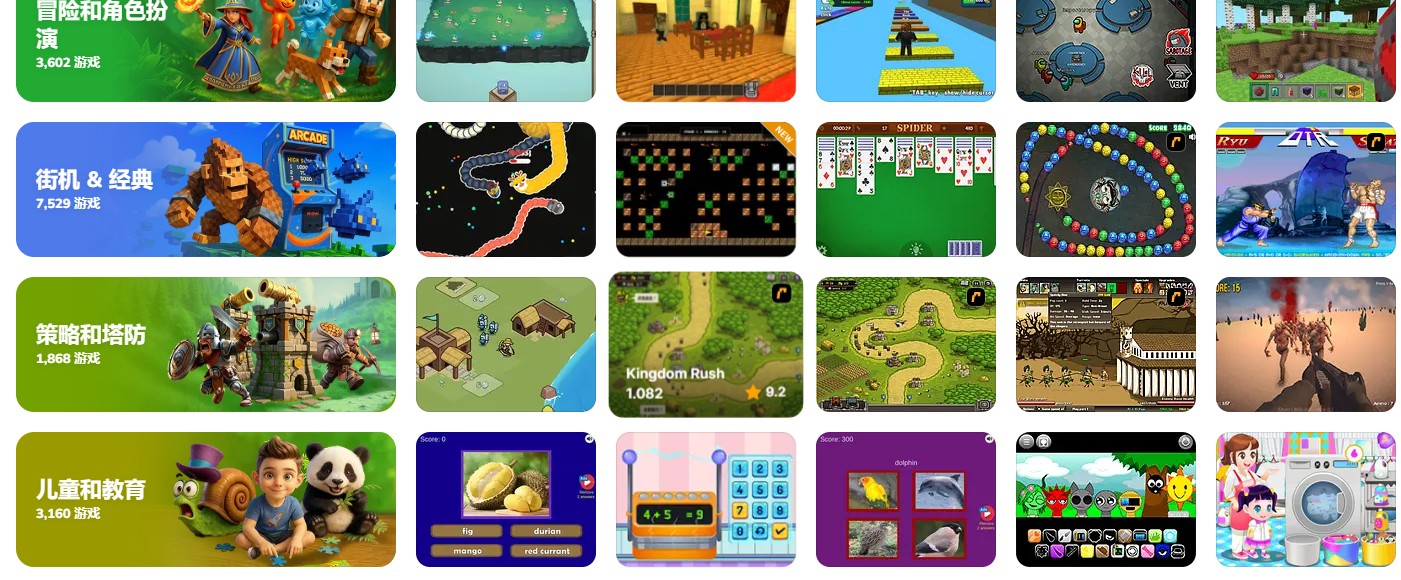Open the snake worm game tile
This screenshot has height=580, width=1401.
coord(505,189)
